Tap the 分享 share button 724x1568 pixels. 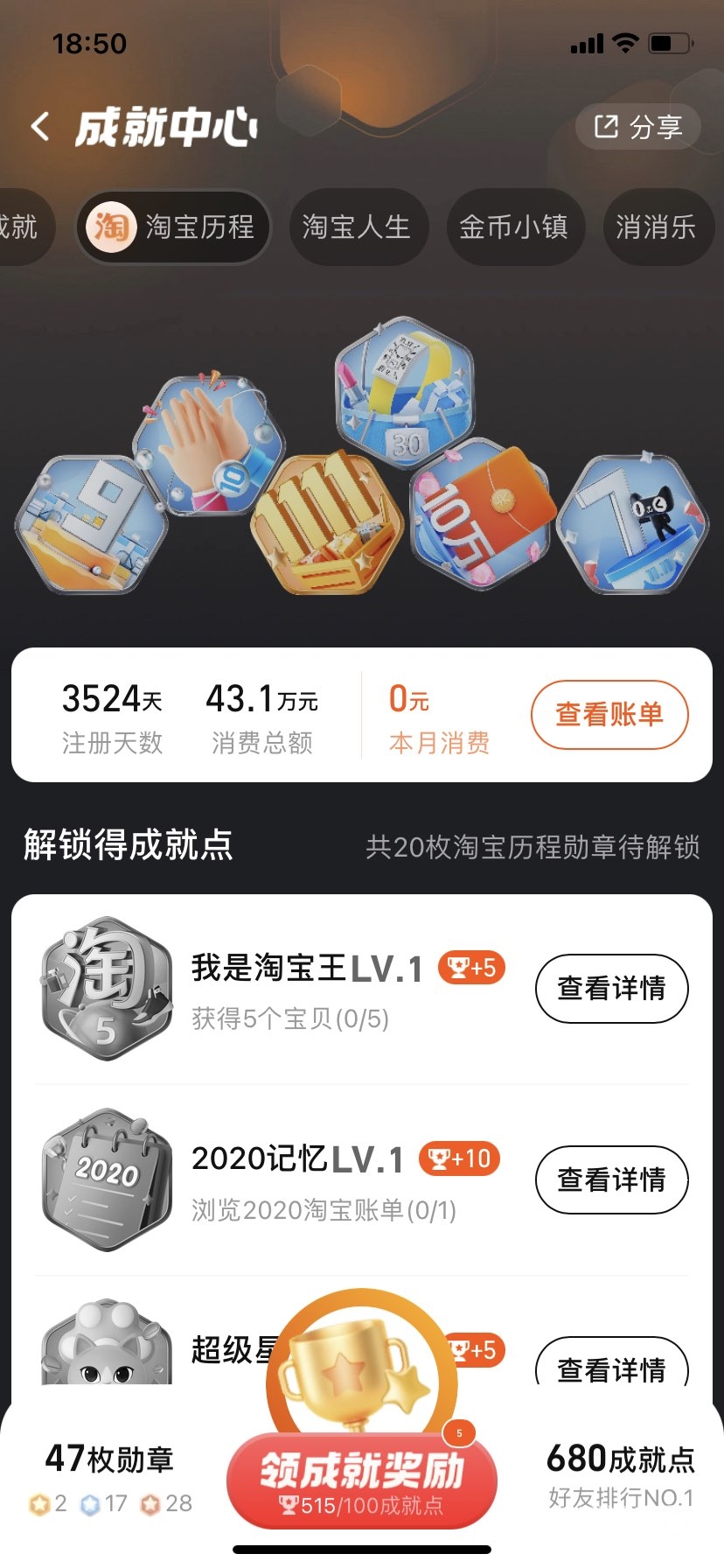pyautogui.click(x=638, y=127)
